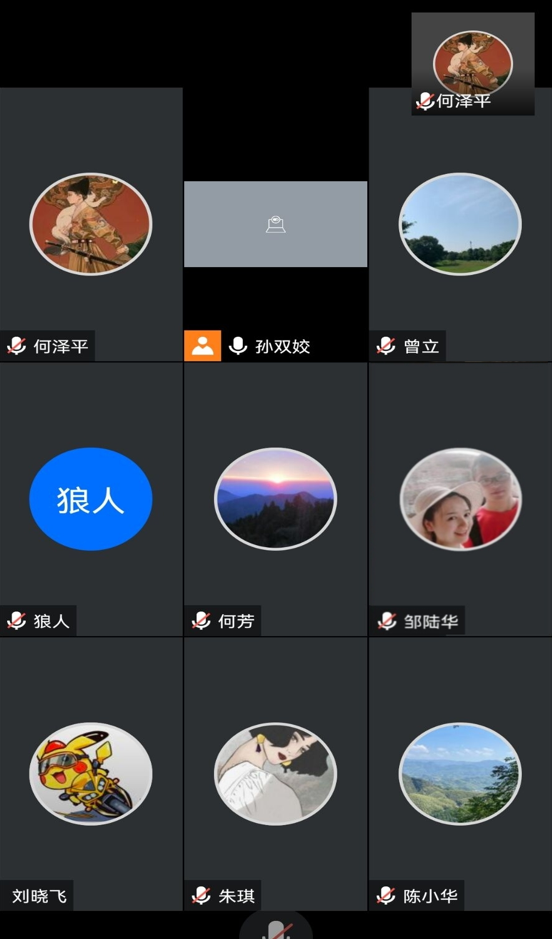Unmute with the bottom microphone button
The image size is (553, 939).
[x=276, y=926]
